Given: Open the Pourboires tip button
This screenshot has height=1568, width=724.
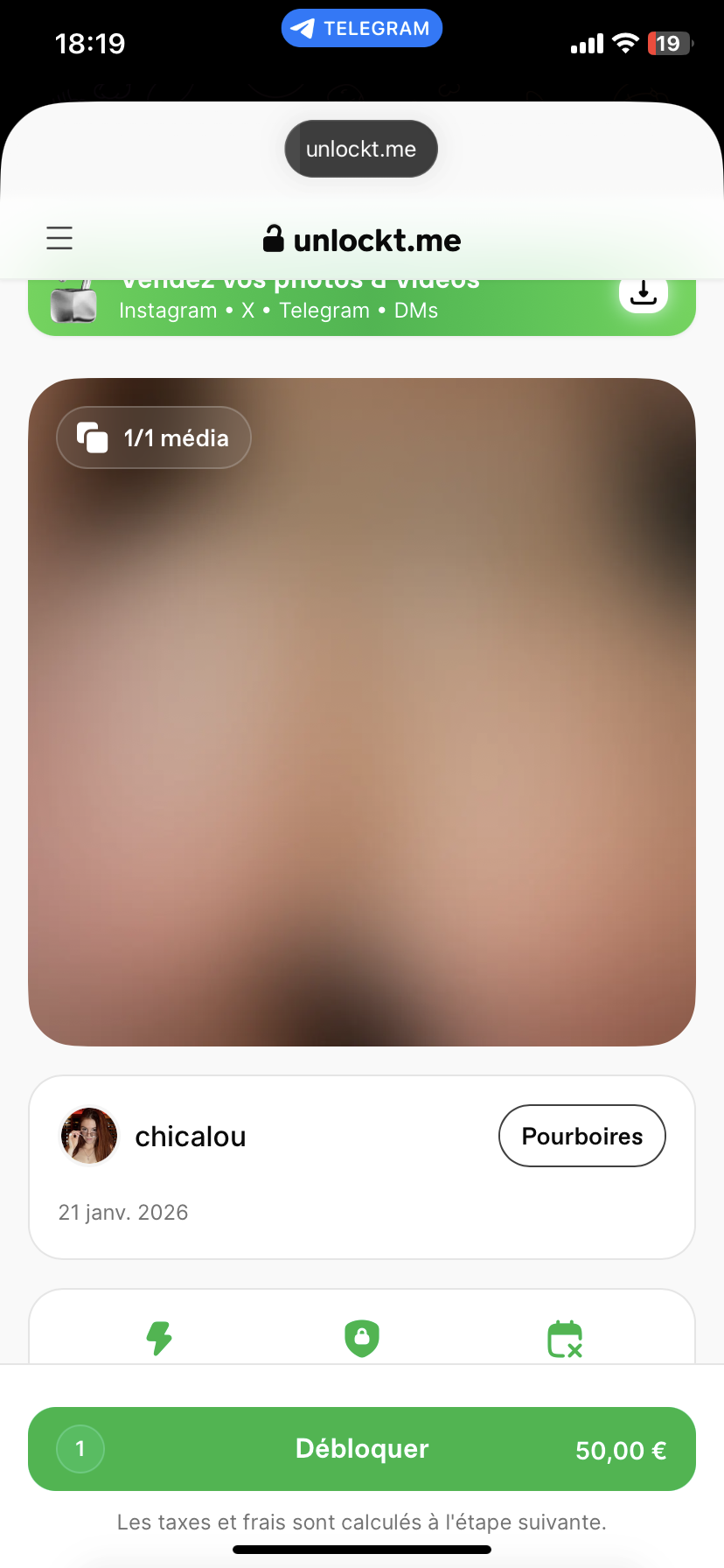Looking at the screenshot, I should [581, 1136].
